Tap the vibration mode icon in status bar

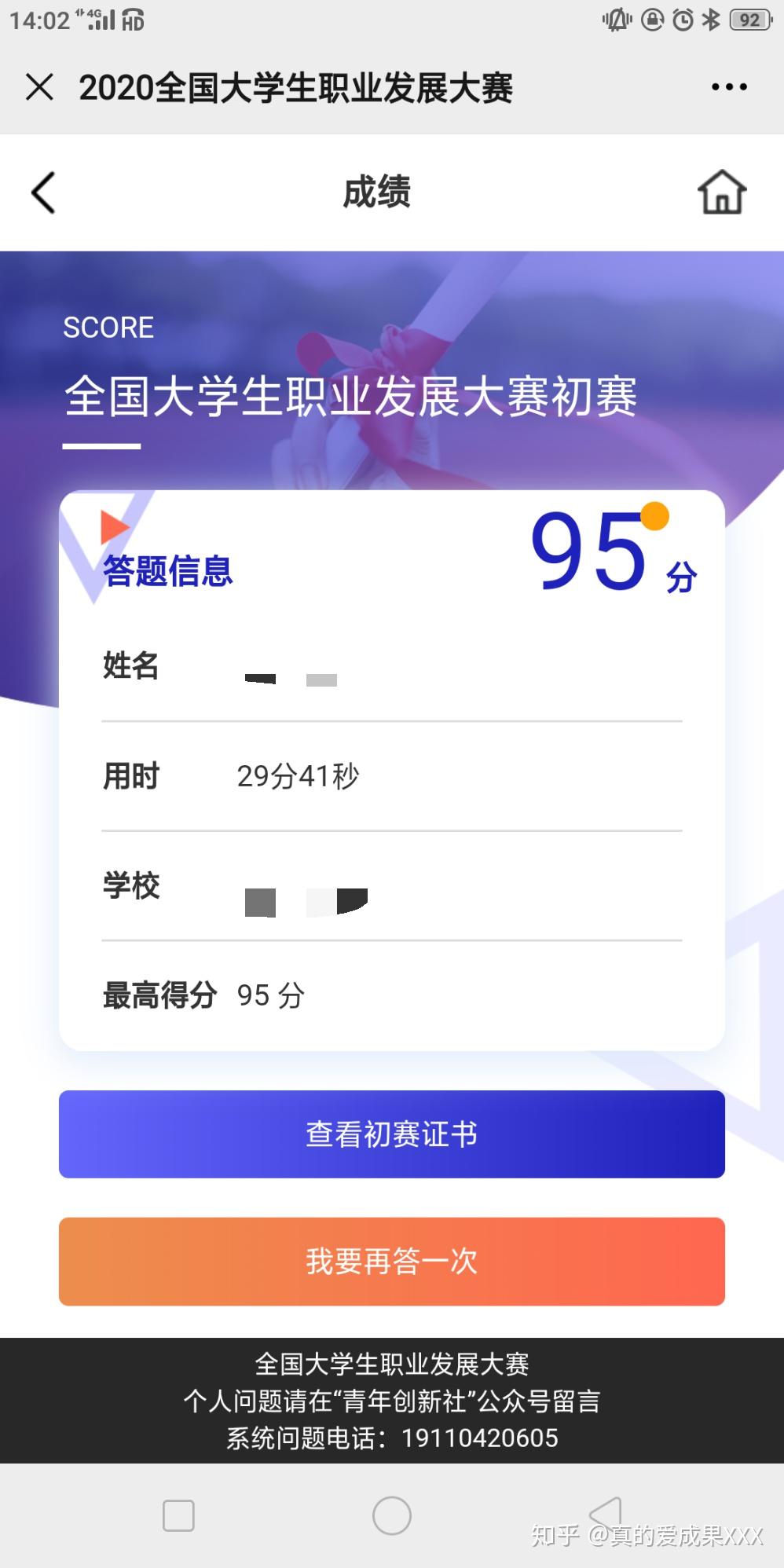[x=617, y=20]
